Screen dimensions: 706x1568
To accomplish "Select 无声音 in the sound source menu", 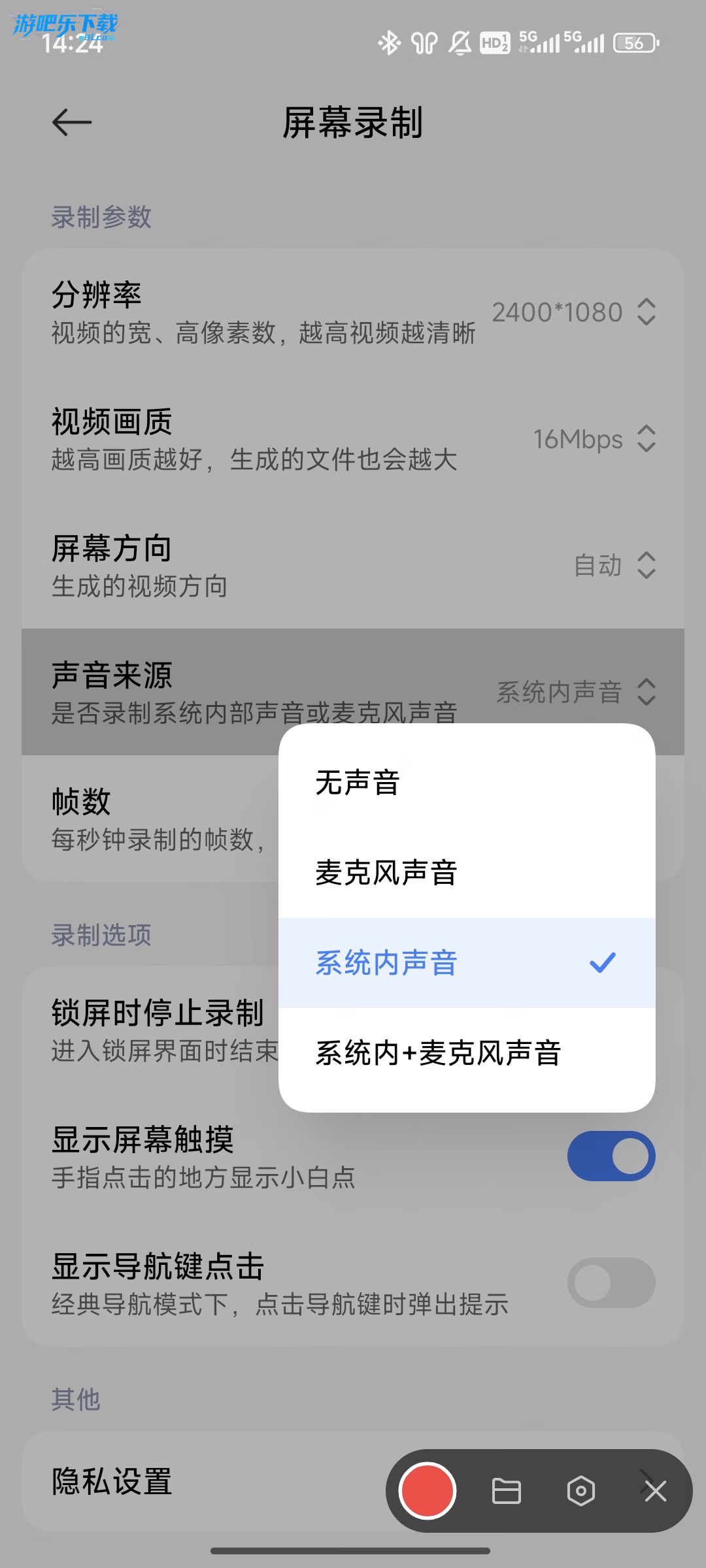I will coord(467,783).
